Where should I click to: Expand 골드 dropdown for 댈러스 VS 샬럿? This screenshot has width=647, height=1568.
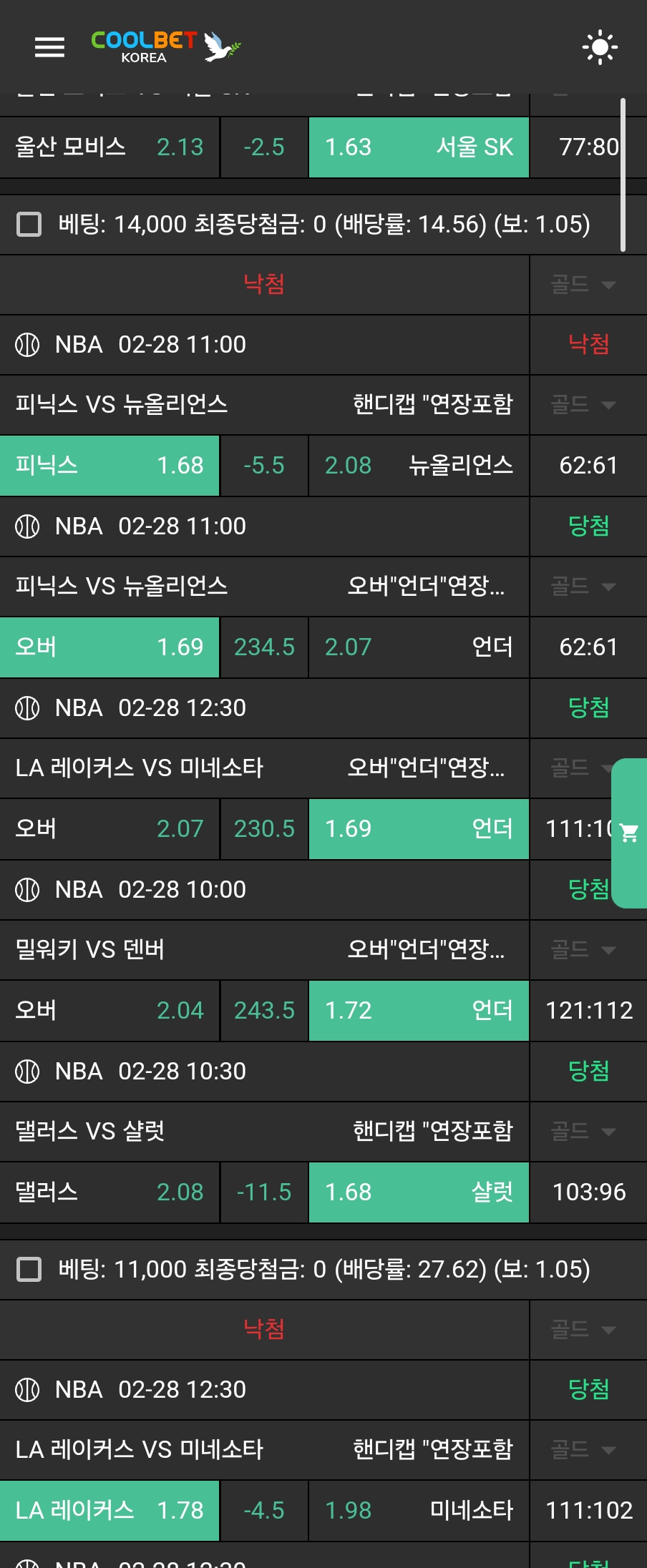point(584,1132)
